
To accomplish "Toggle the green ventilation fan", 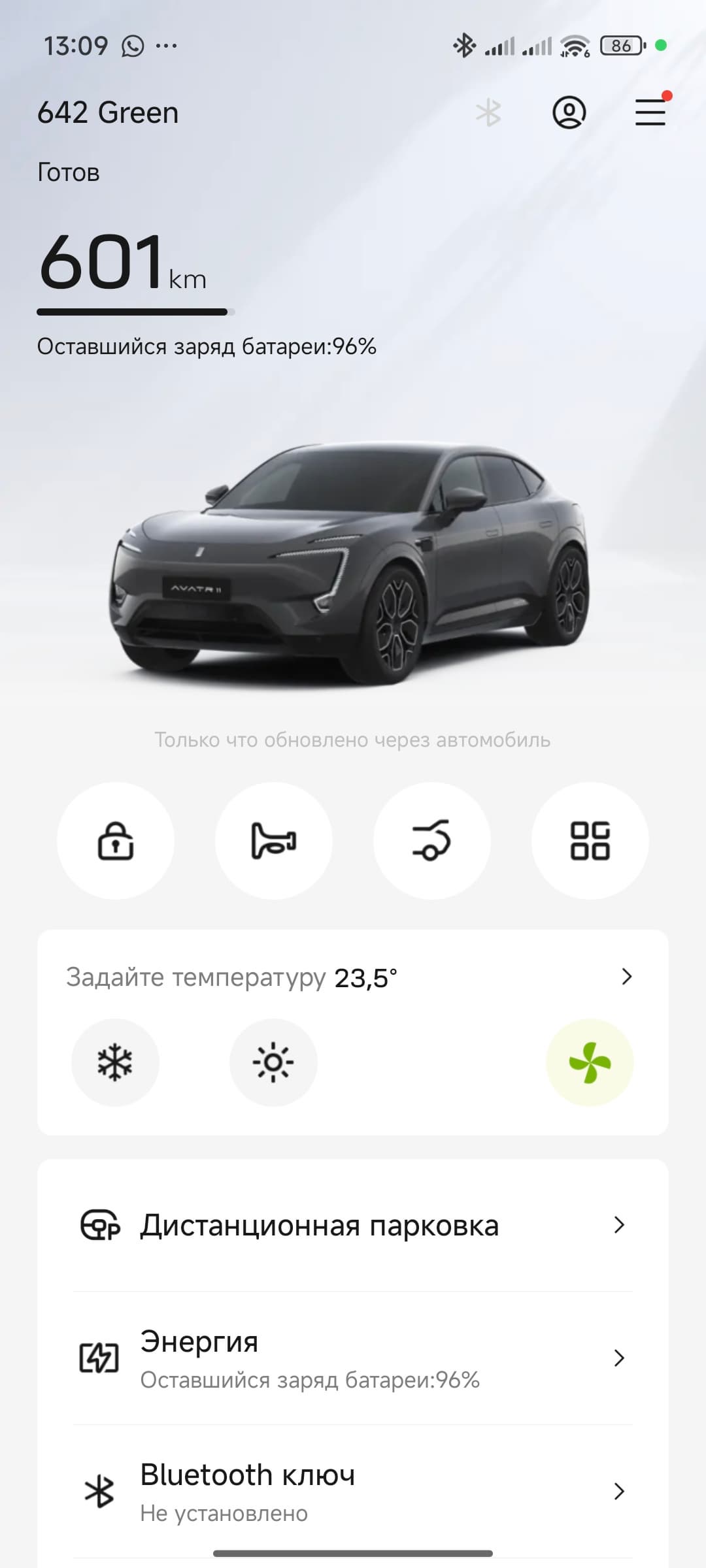I will point(590,1062).
